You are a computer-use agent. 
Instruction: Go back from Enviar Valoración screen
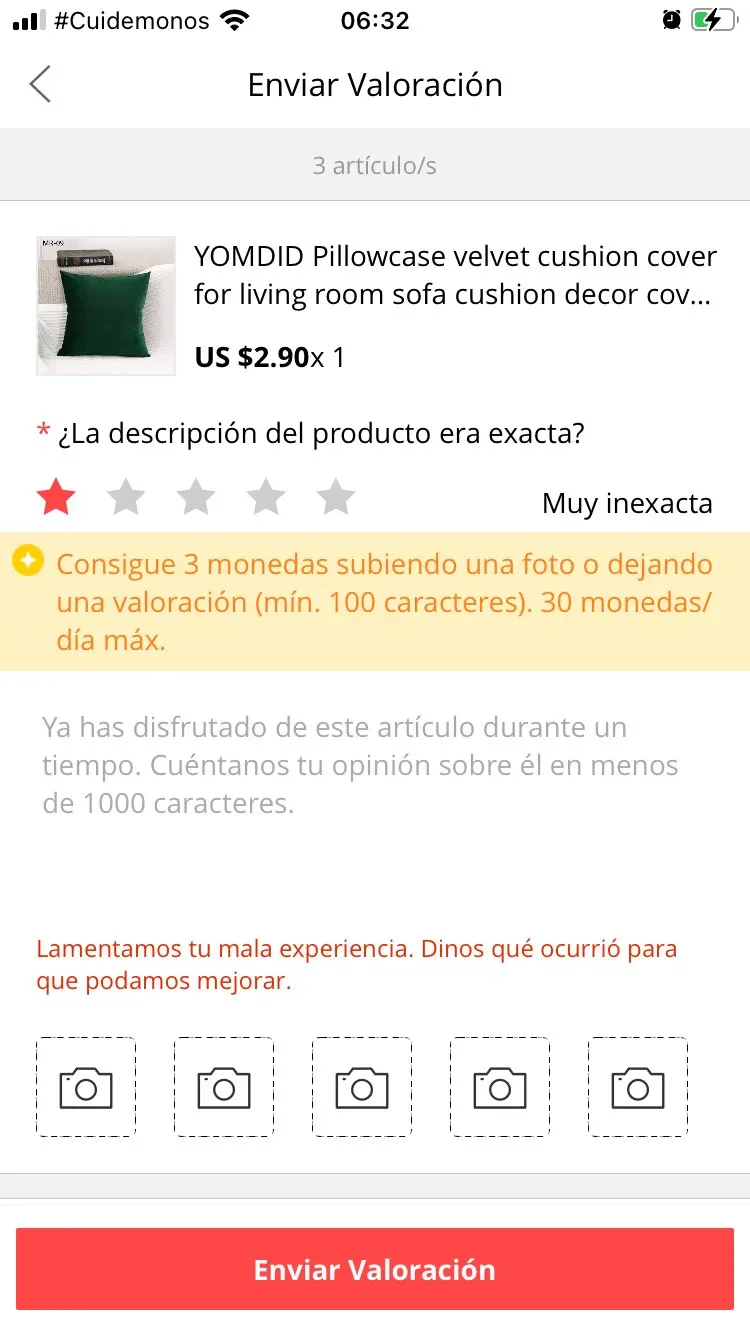(x=40, y=85)
